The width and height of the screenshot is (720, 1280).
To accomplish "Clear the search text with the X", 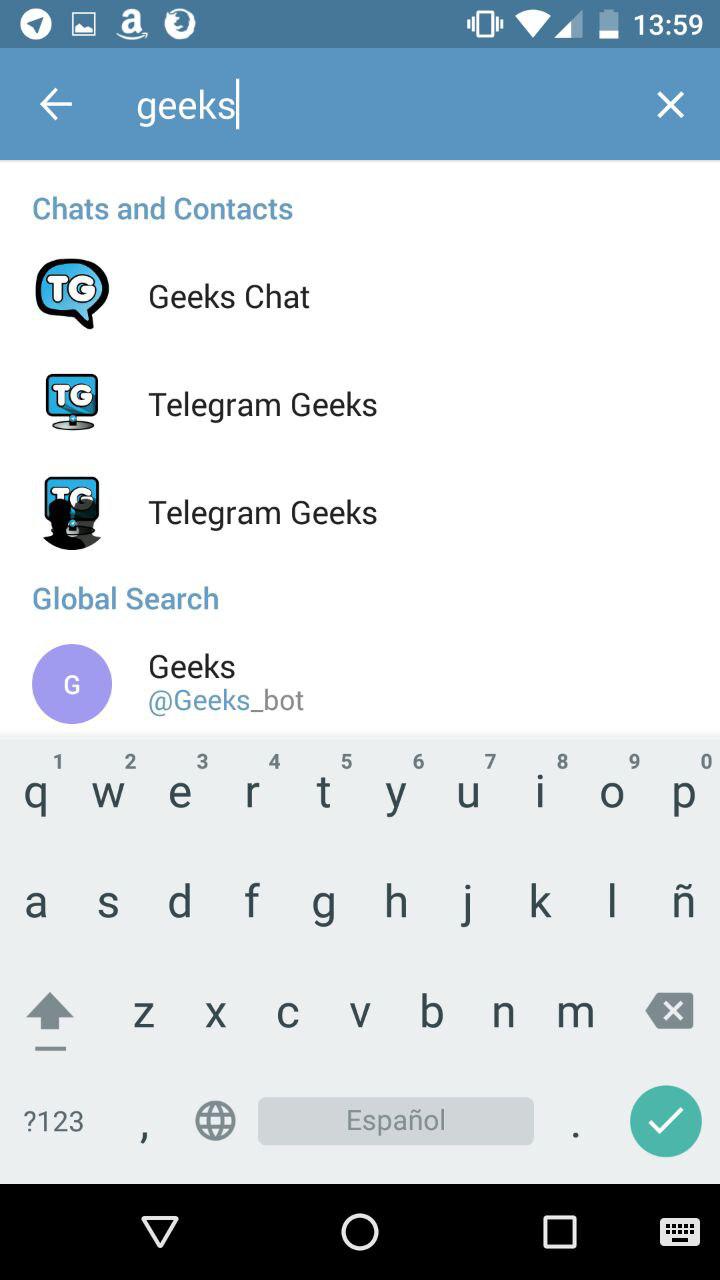I will click(670, 104).
